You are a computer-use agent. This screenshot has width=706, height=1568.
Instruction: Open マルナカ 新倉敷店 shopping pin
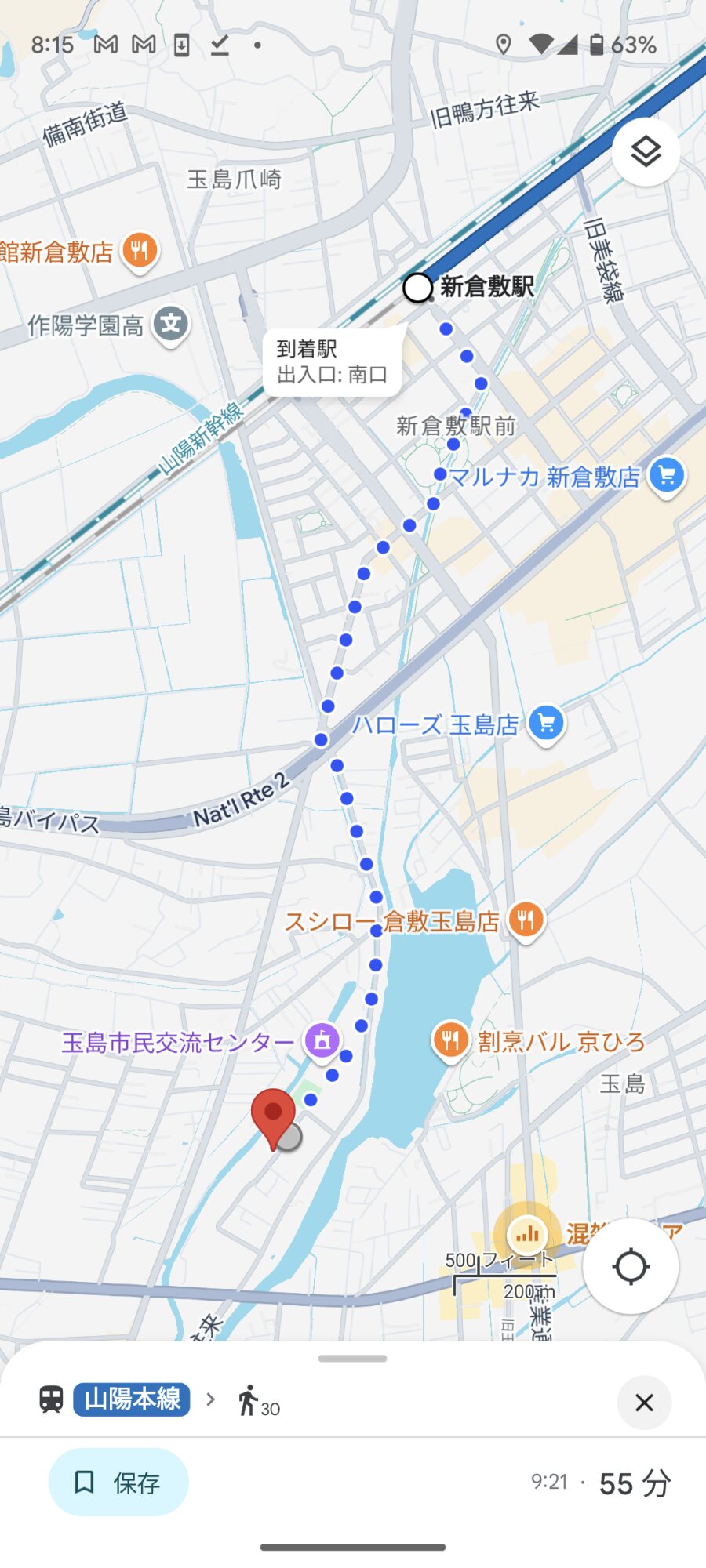point(667,475)
